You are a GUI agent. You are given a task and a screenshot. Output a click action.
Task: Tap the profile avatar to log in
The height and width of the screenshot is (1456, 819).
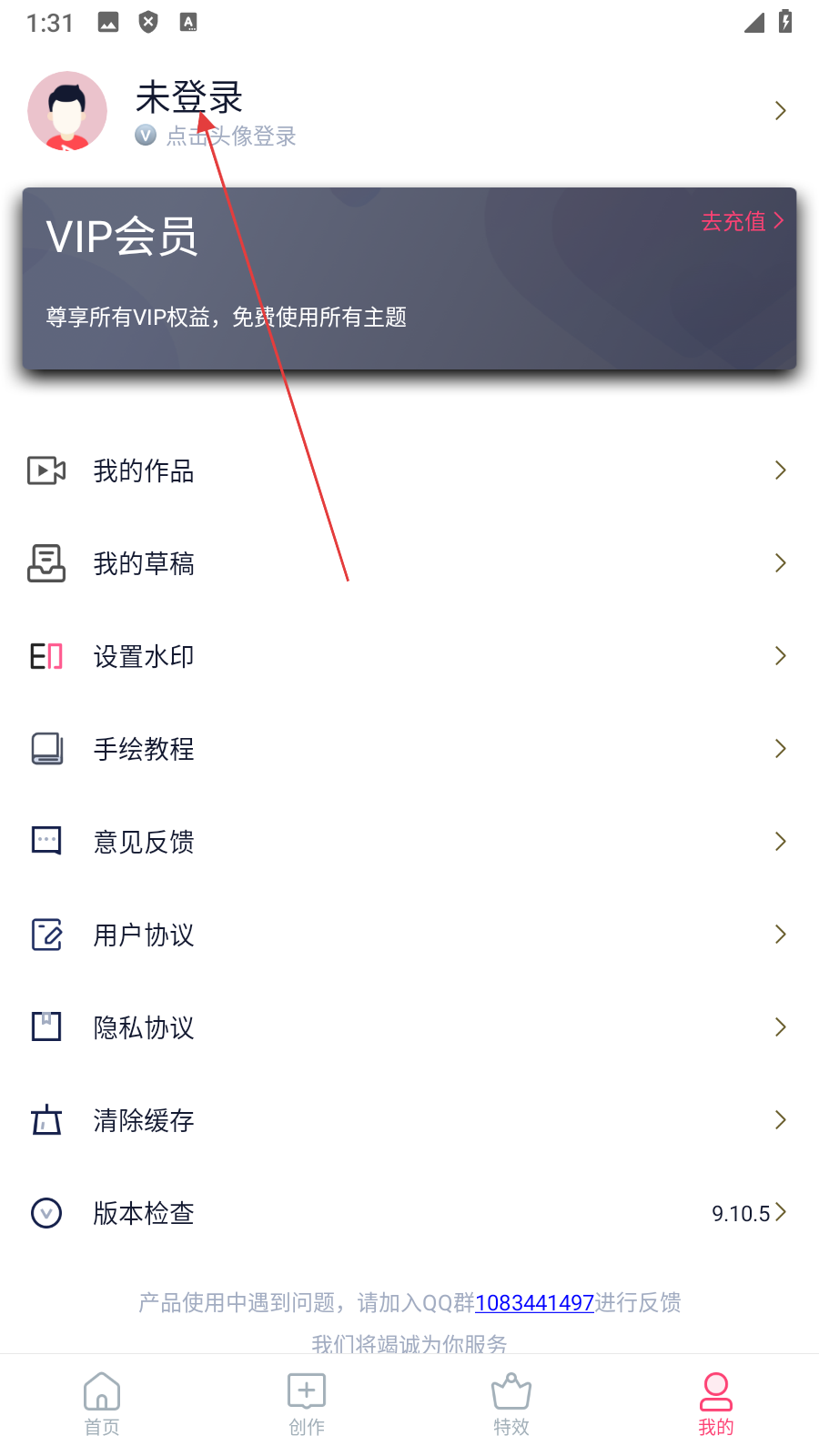67,111
